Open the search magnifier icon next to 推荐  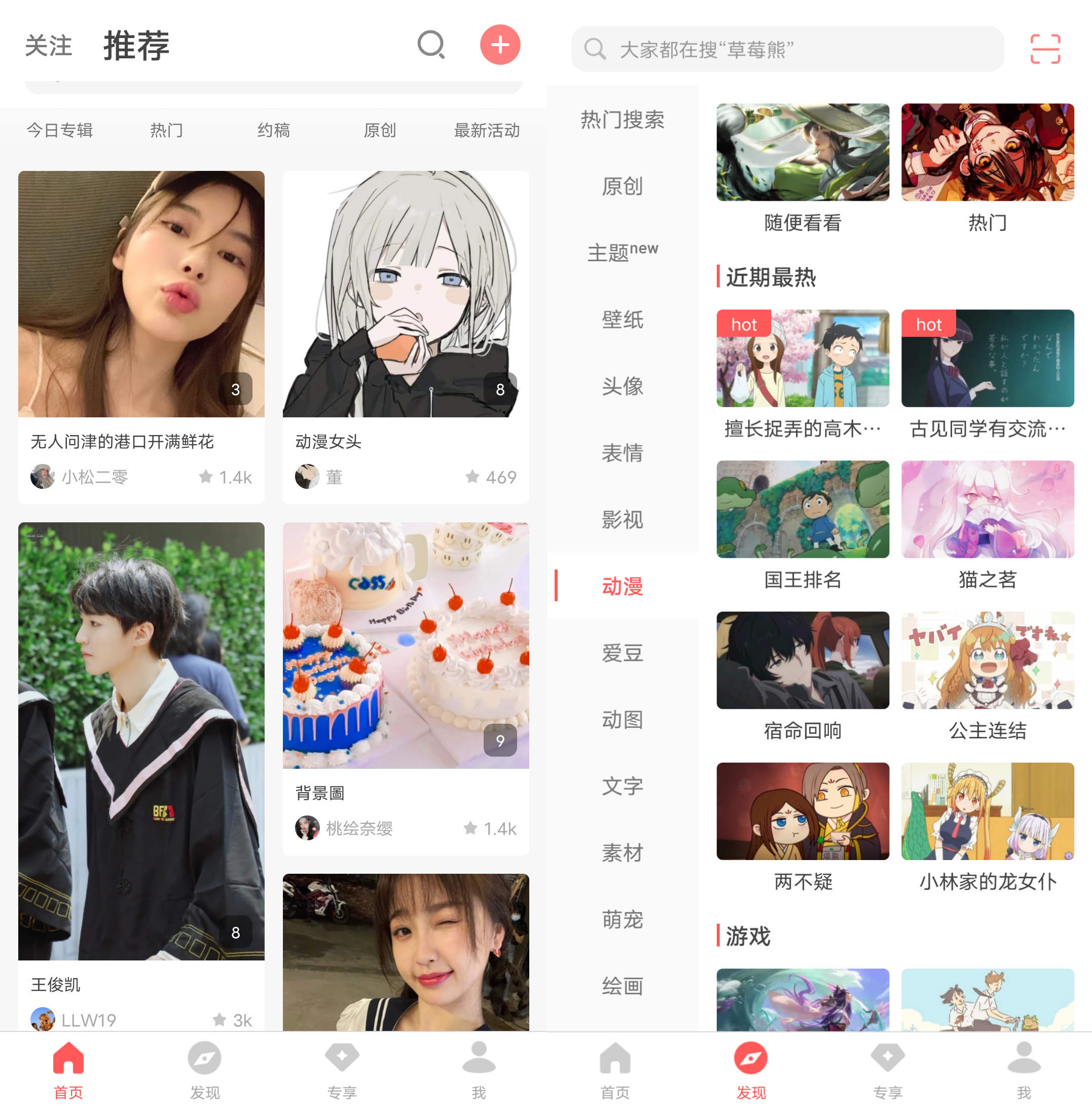(x=431, y=45)
